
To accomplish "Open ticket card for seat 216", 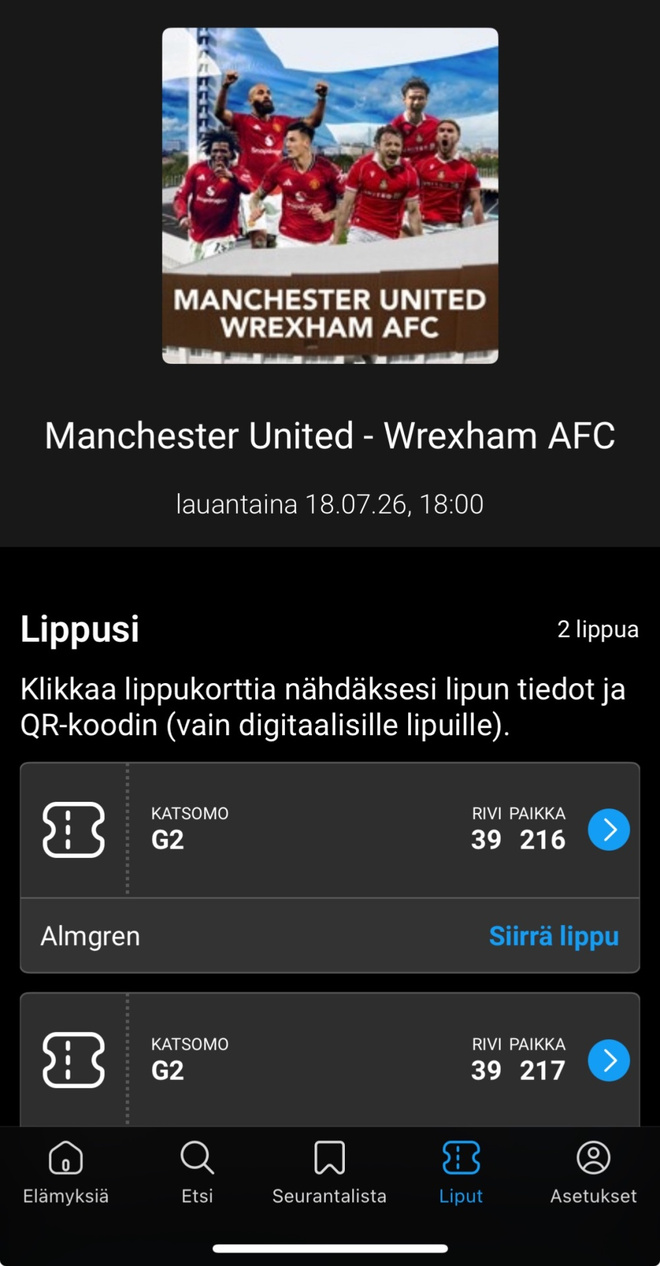I will point(329,830).
